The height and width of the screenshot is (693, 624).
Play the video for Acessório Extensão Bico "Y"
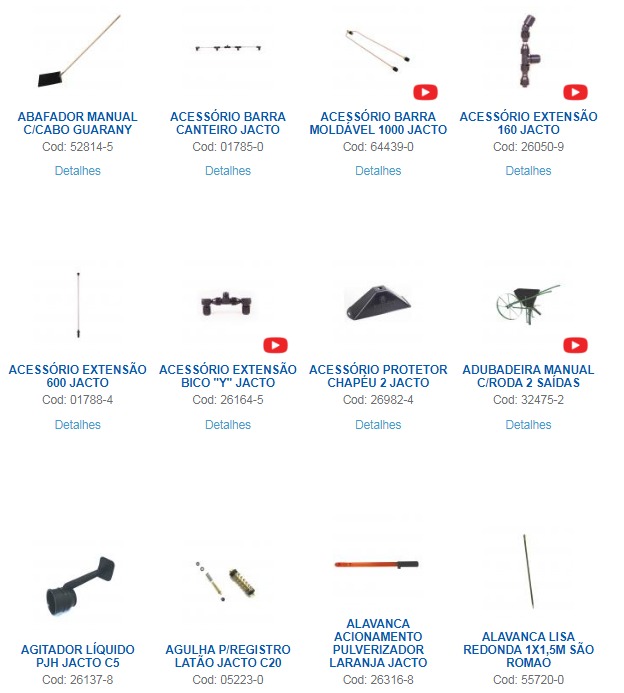pos(275,346)
